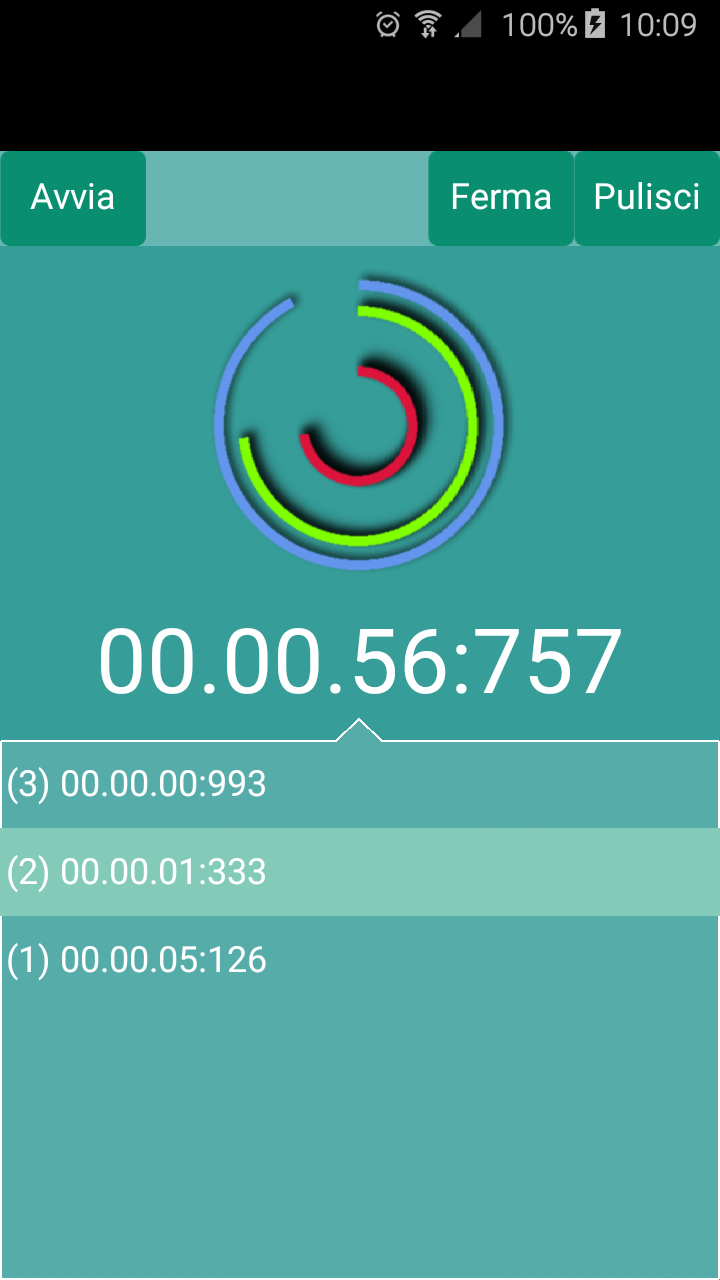Stop the stopwatch with Ferma

pos(501,198)
